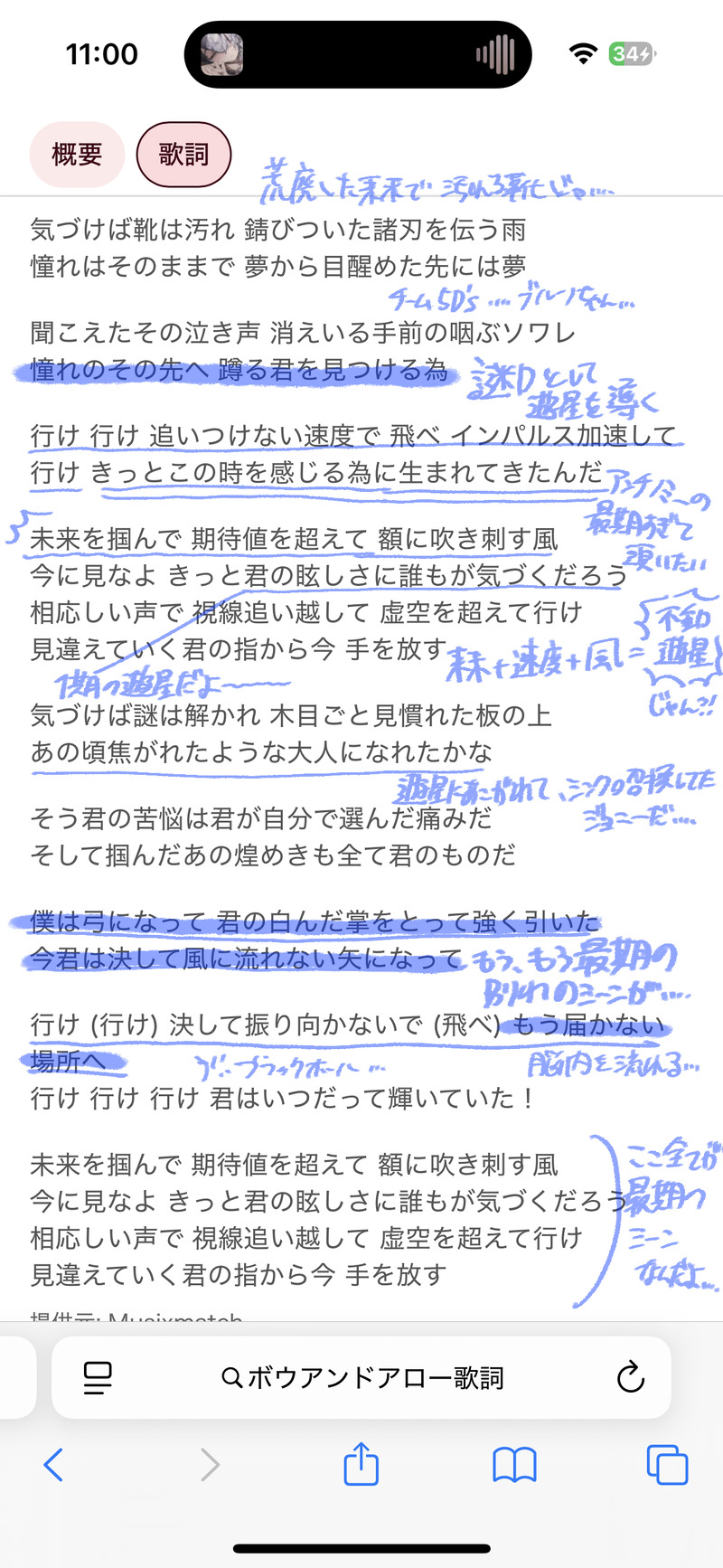Show all open tabs
Screen dimensions: 723x1568
point(667,1464)
